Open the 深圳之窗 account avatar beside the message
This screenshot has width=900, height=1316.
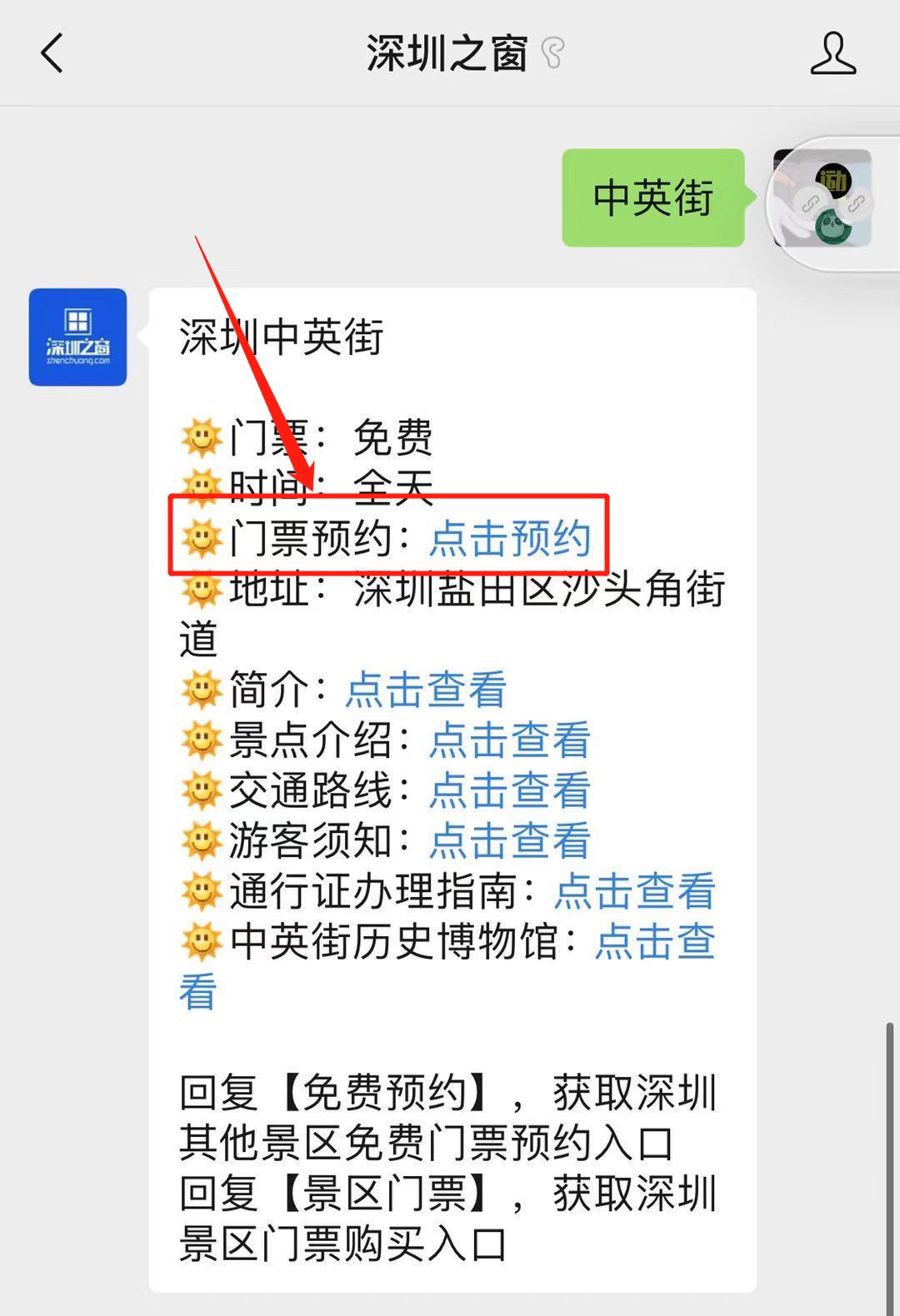tap(77, 337)
